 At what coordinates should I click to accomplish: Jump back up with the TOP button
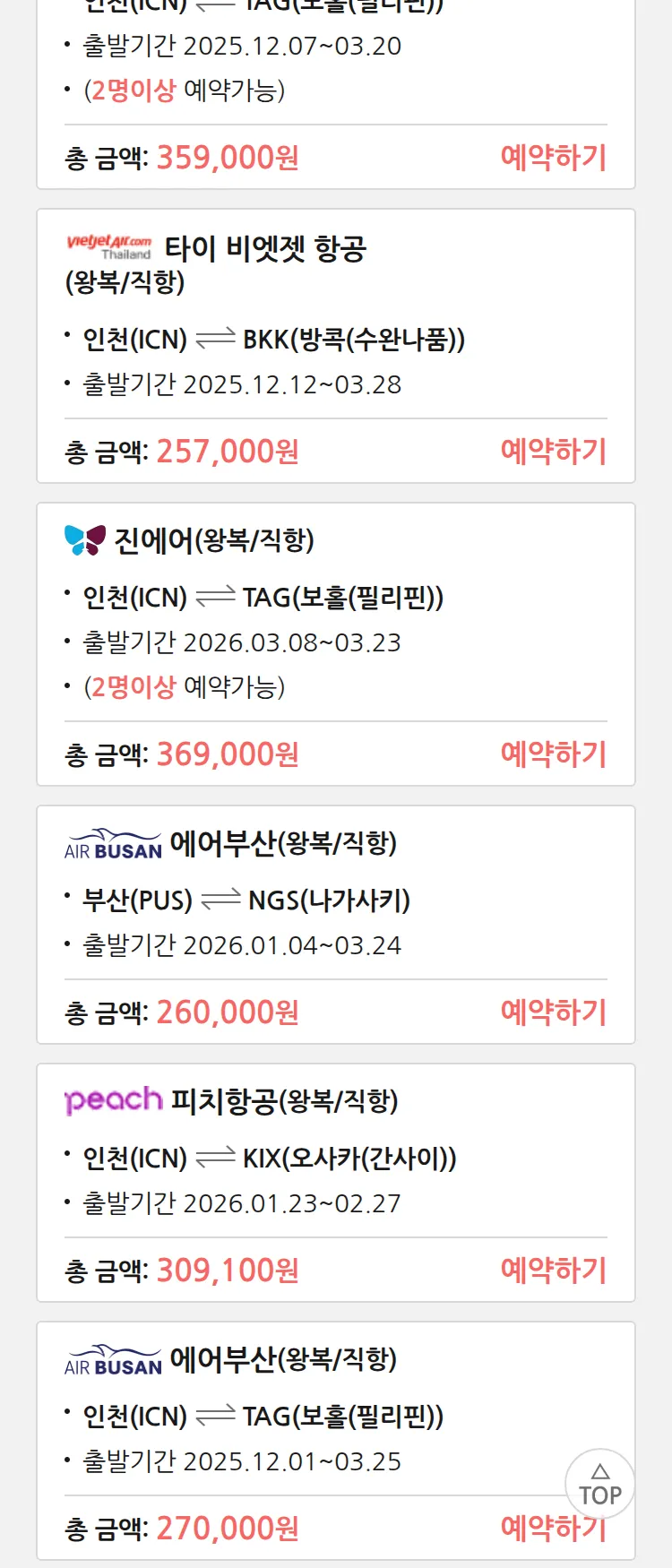tap(599, 1485)
